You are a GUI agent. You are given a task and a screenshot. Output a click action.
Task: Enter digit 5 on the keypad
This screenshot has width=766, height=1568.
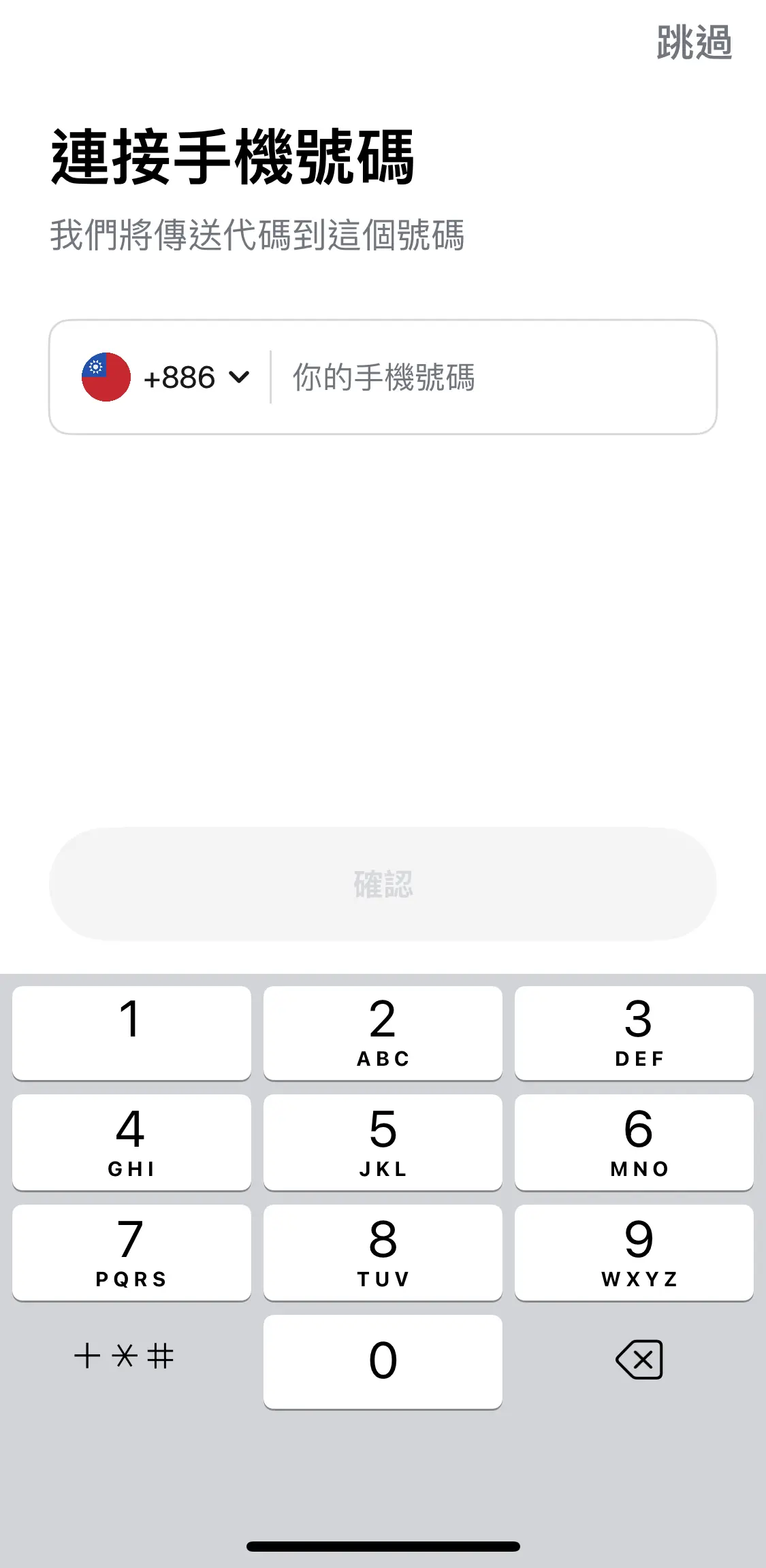pos(383,1142)
